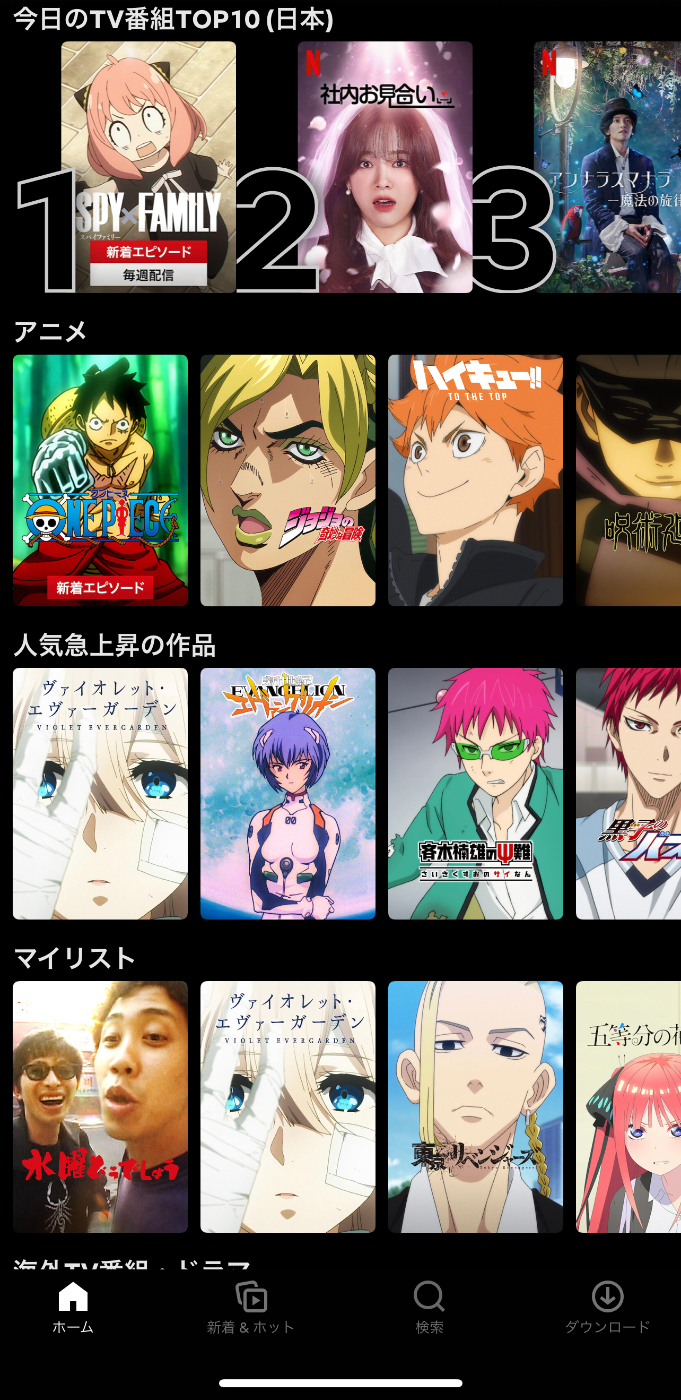This screenshot has width=681, height=1400.
Task: Open the 東京リベンジャーズ tile
Action: coord(475,1106)
